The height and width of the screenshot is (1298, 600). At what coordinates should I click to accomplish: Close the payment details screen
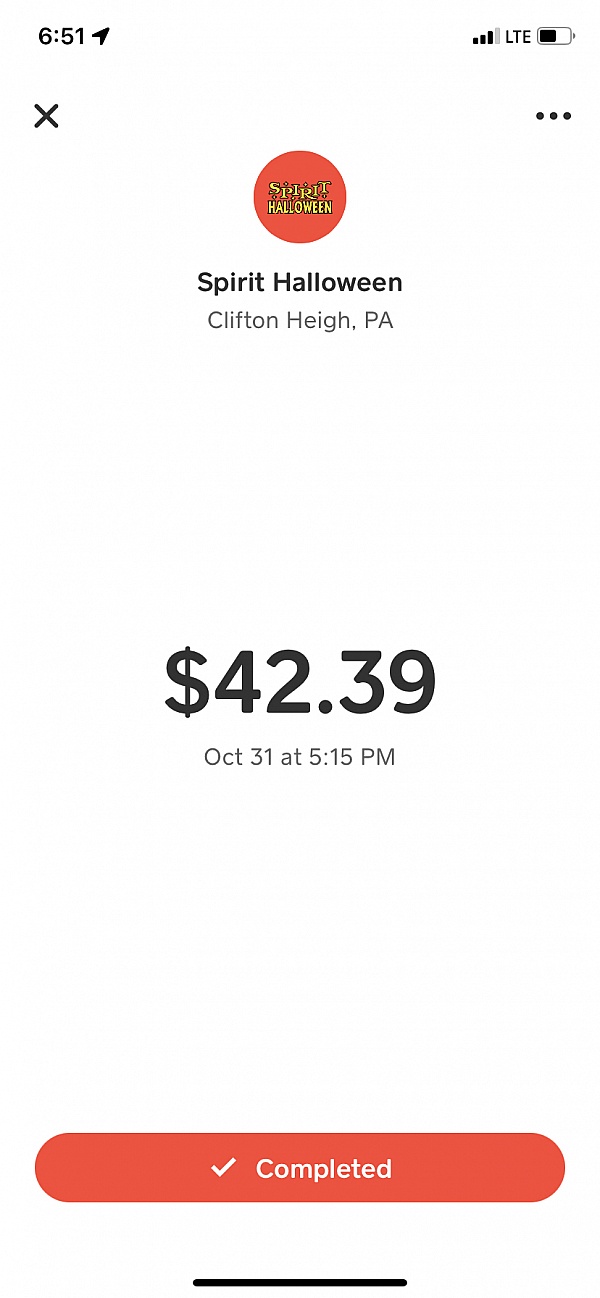(x=46, y=116)
